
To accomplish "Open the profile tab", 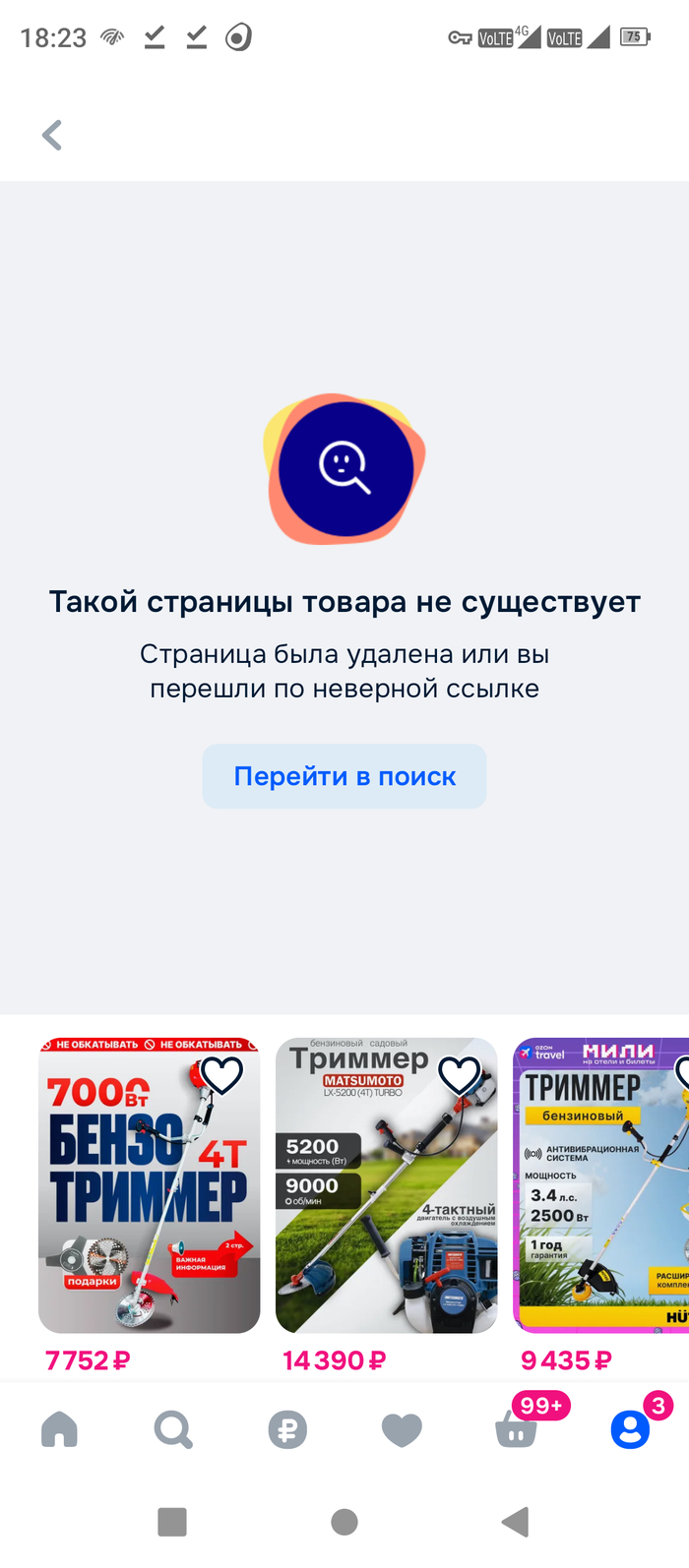I will (630, 1429).
